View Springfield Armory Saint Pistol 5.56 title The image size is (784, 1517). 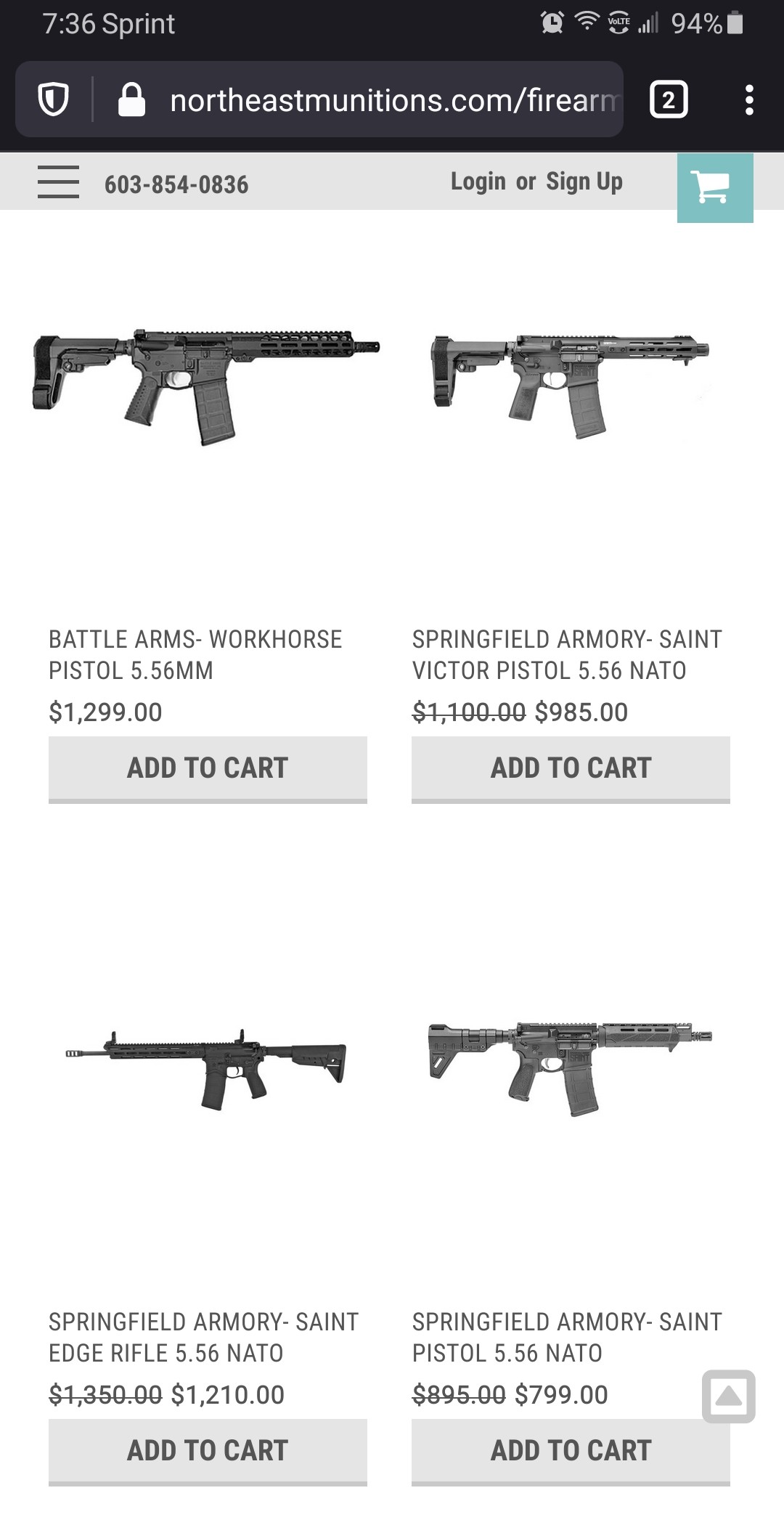(566, 1337)
